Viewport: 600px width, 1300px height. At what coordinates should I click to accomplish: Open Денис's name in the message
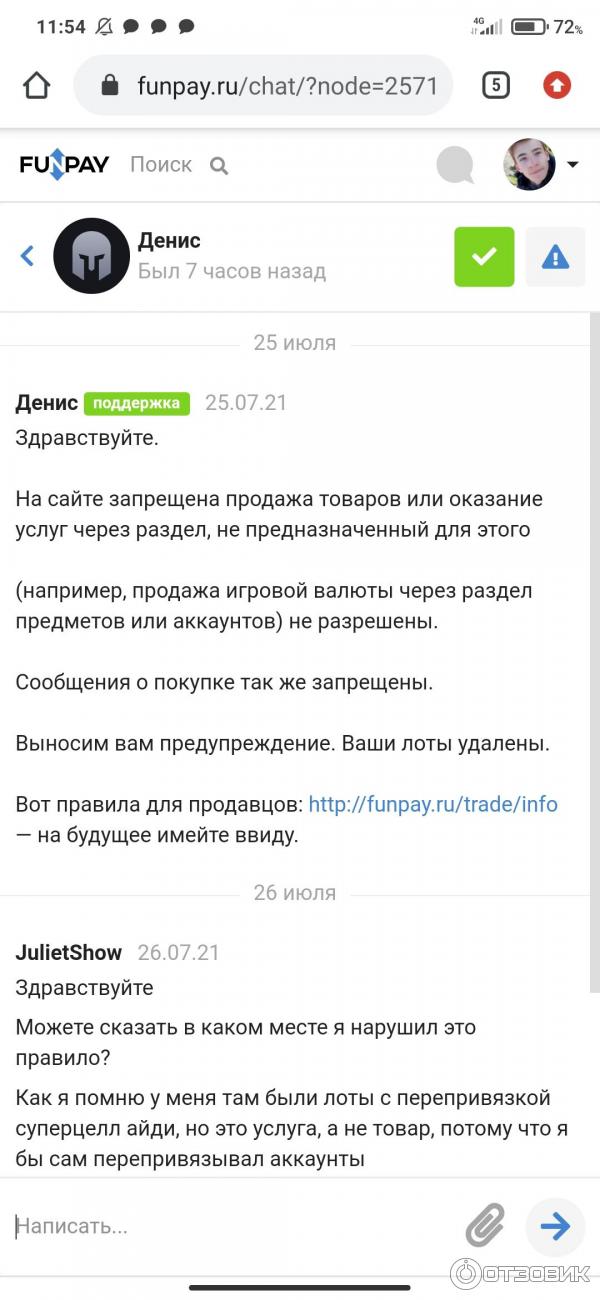[x=46, y=403]
